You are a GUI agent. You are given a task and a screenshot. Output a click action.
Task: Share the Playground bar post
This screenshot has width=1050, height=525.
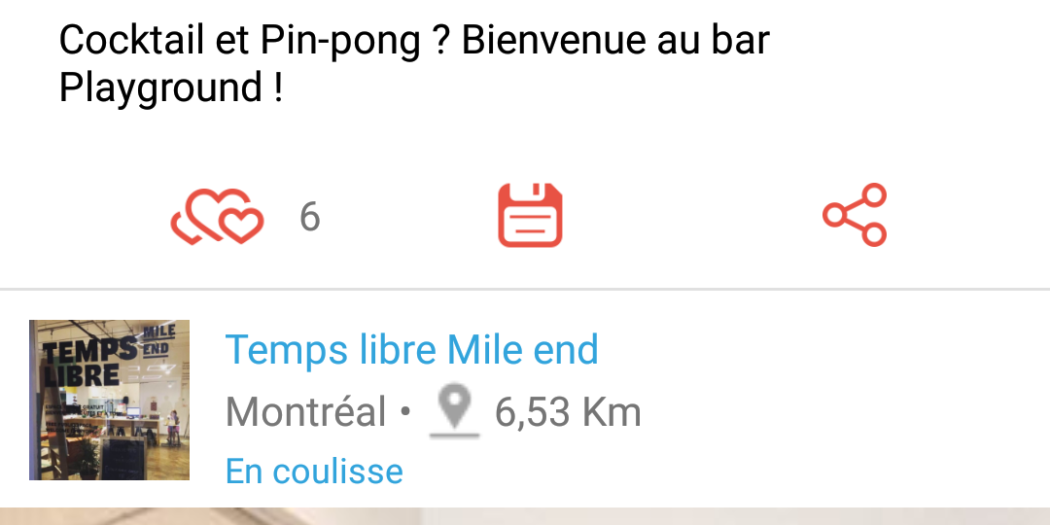click(x=855, y=215)
